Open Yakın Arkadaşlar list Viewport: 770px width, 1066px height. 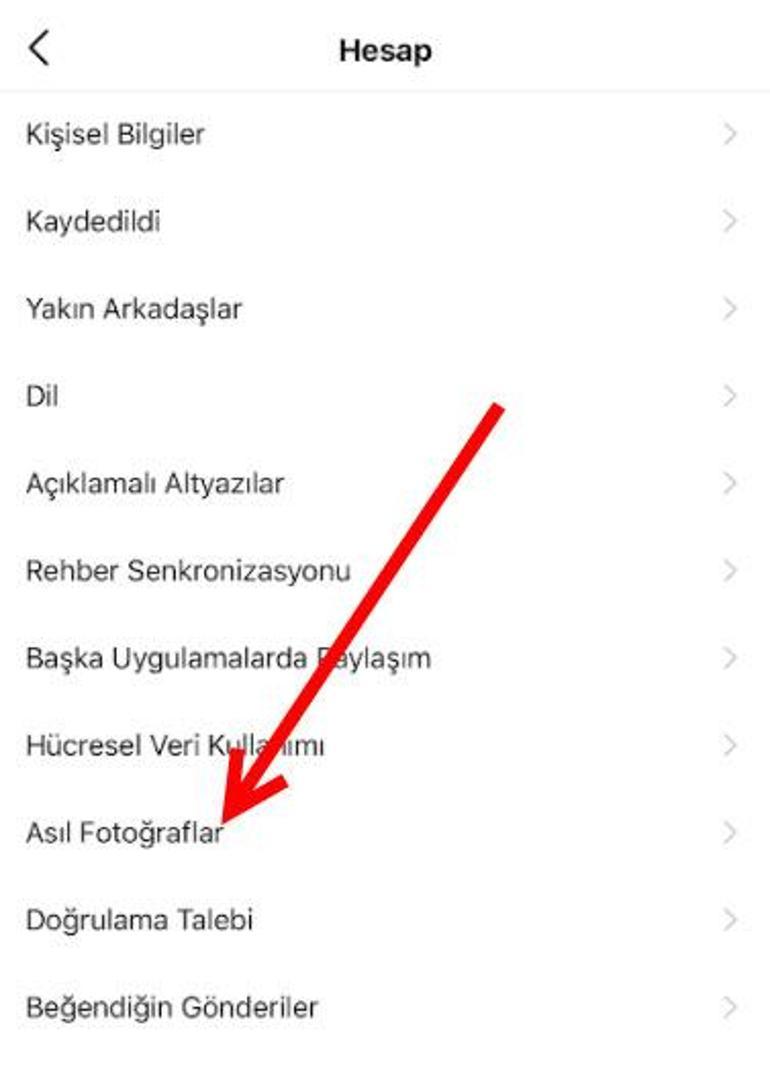134,309
